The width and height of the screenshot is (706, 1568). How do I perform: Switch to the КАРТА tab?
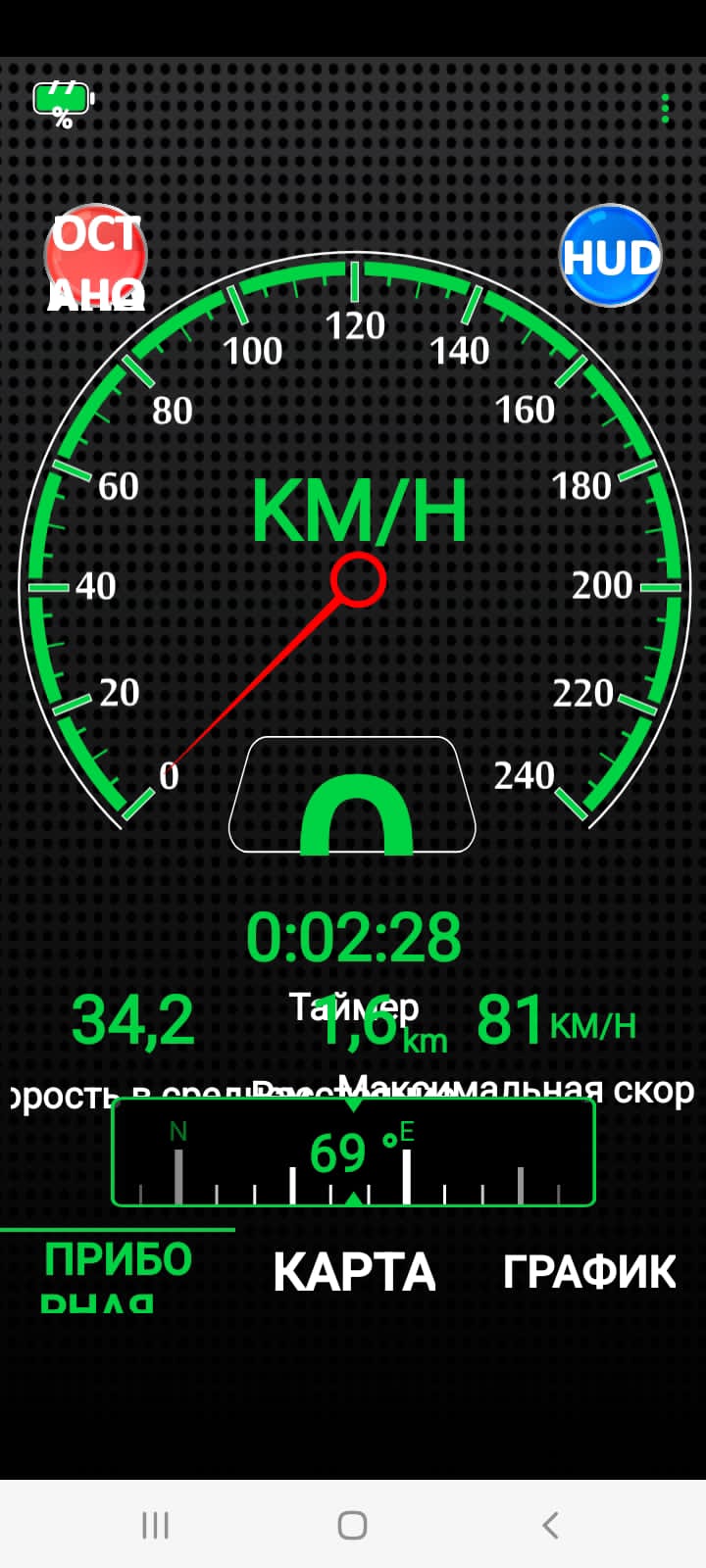point(354,1272)
